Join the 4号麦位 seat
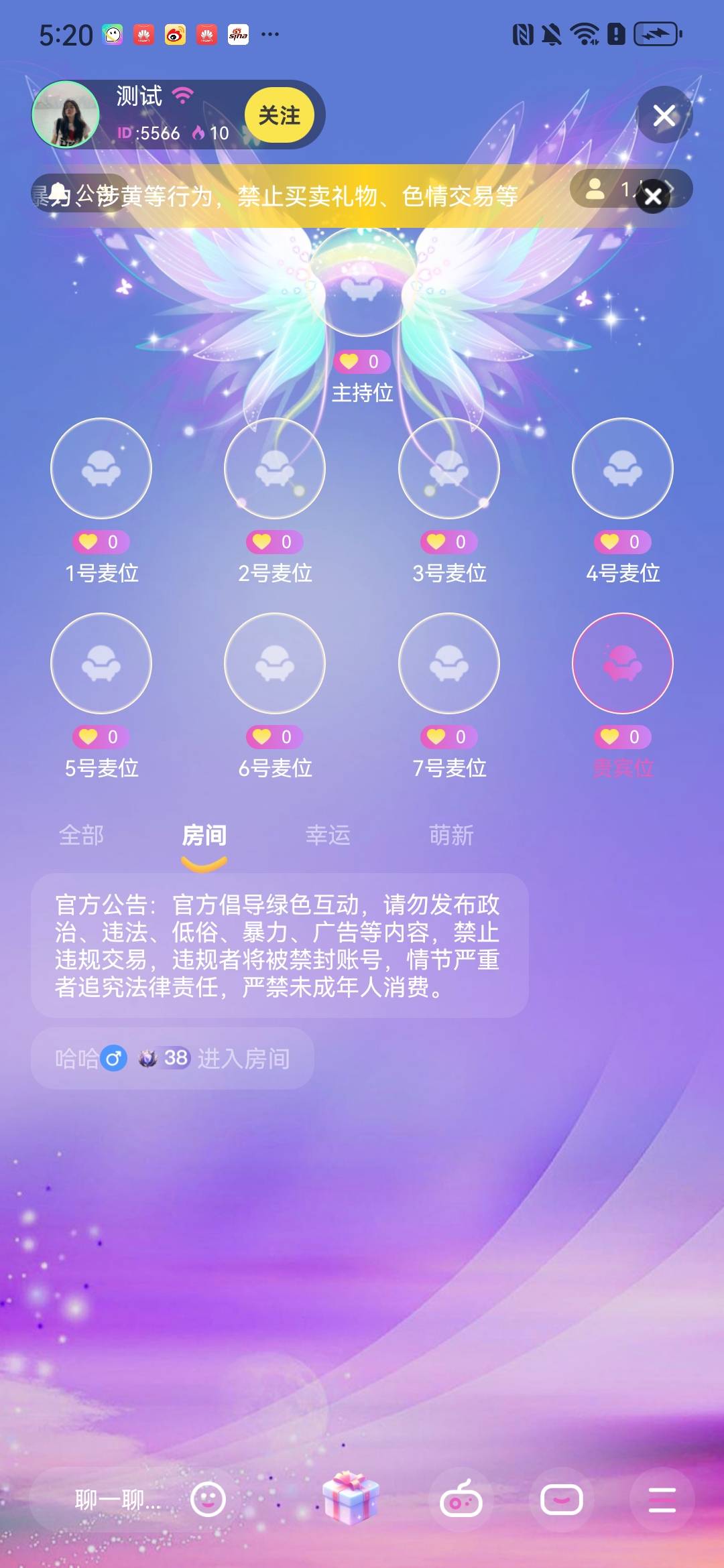Screen dimensions: 724x1568 click(x=622, y=468)
